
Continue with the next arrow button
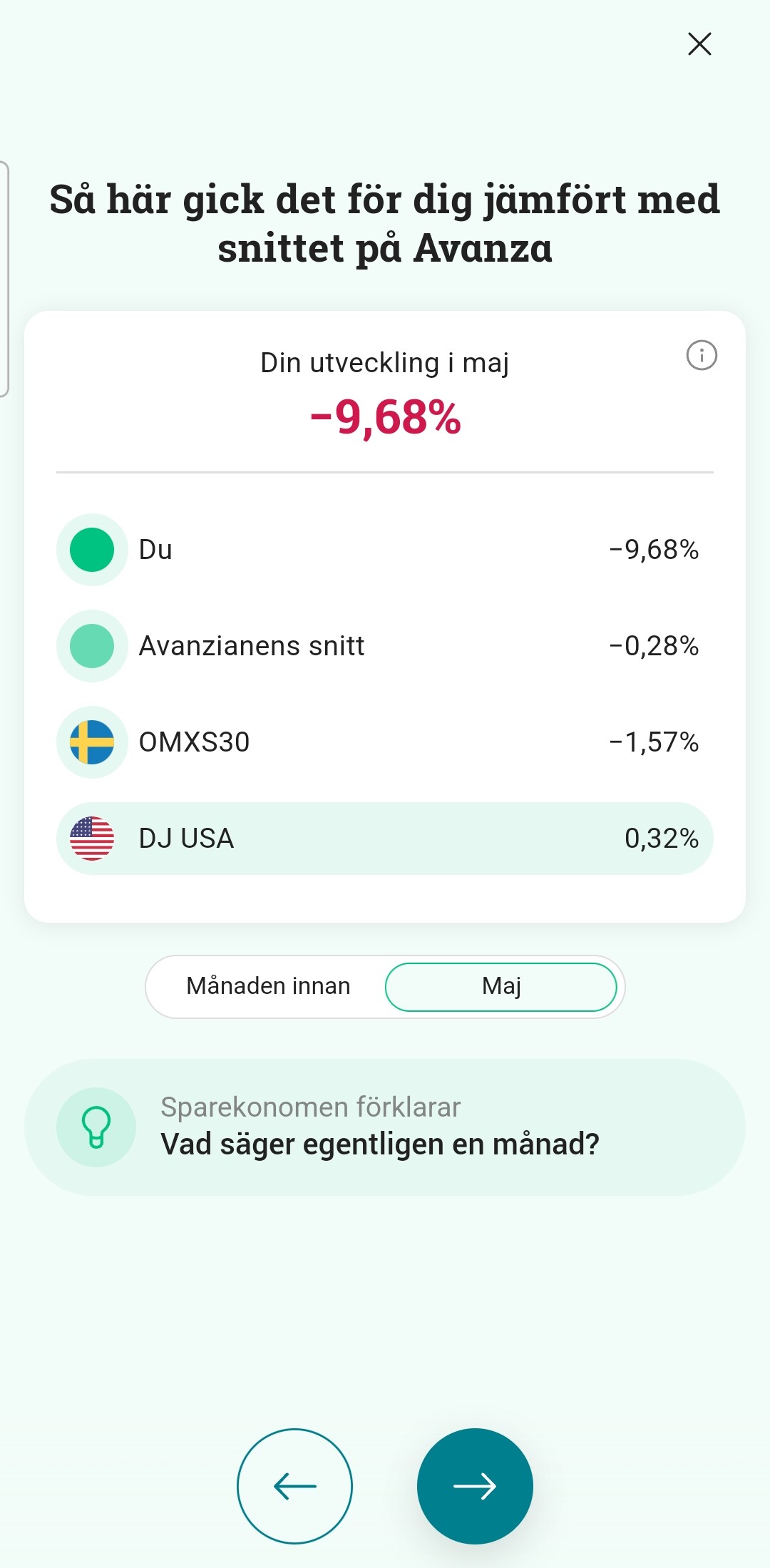click(475, 1486)
